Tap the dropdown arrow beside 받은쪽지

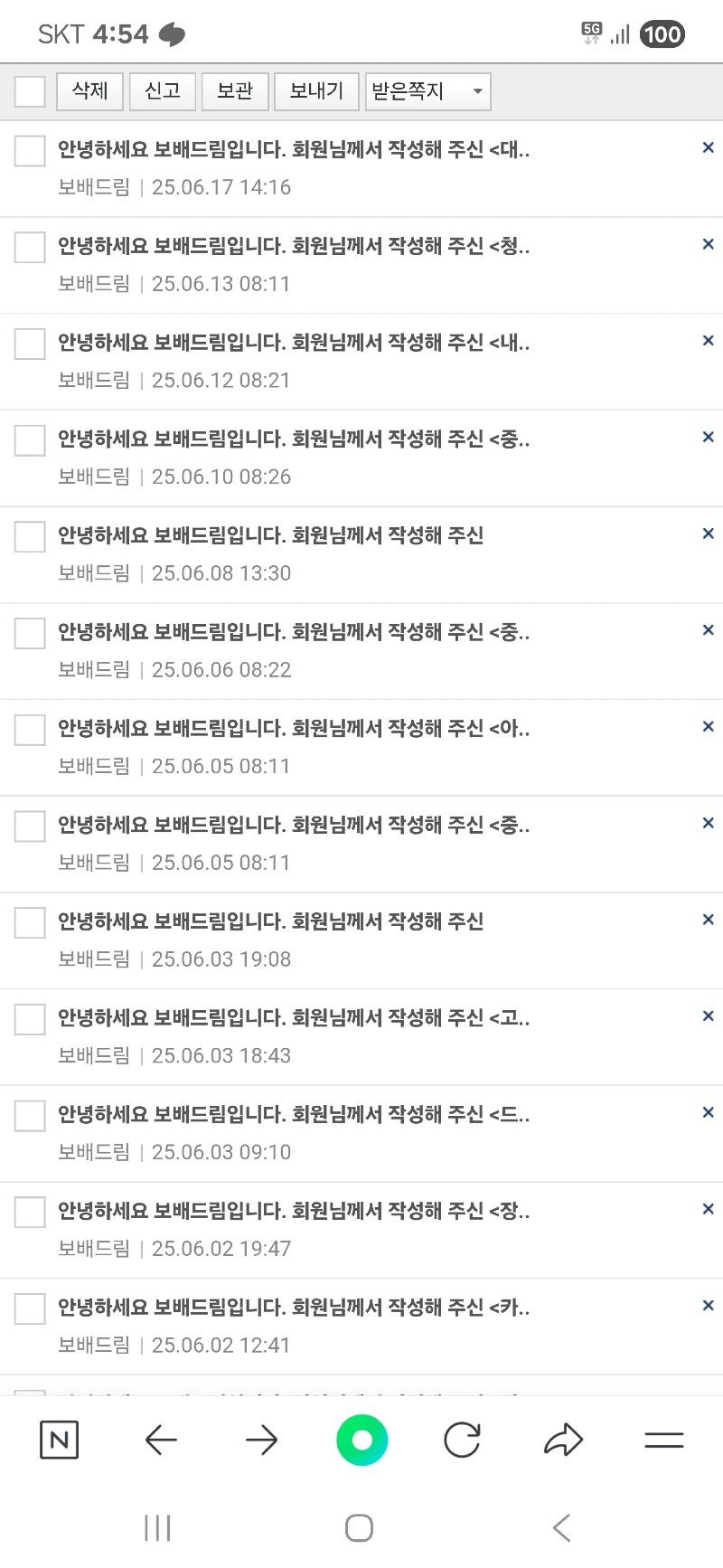click(x=477, y=91)
